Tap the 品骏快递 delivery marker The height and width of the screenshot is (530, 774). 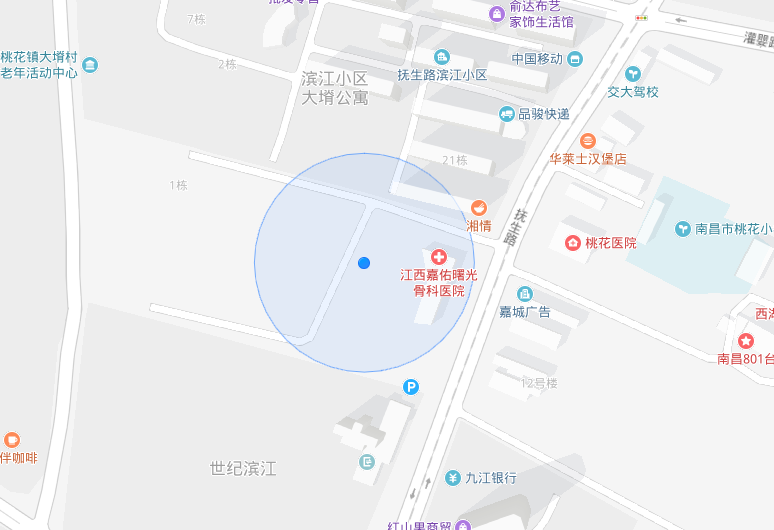[507, 114]
